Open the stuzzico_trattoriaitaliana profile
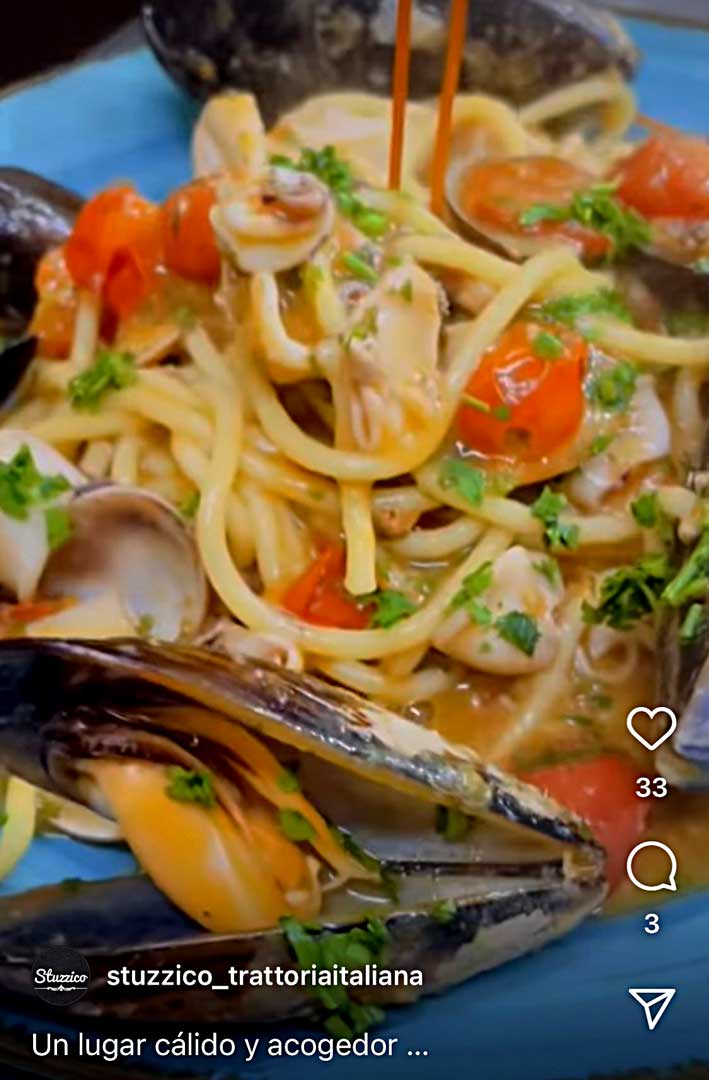 coord(264,976)
